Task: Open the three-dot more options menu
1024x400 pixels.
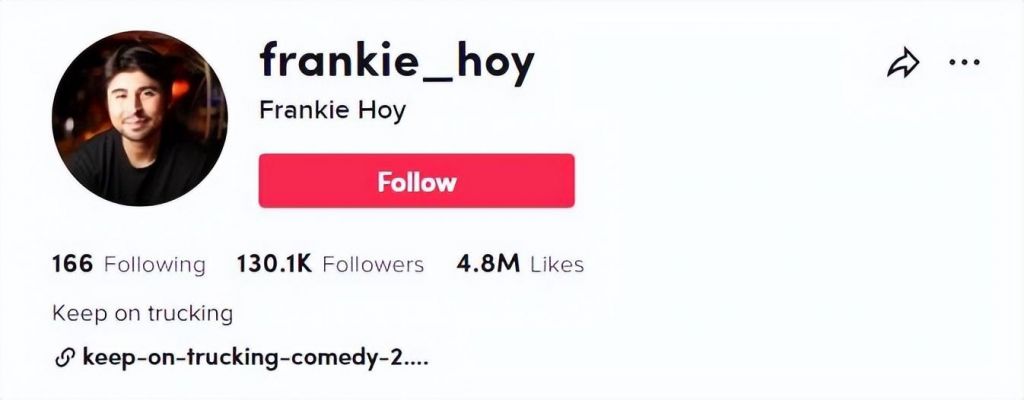Action: click(x=964, y=63)
